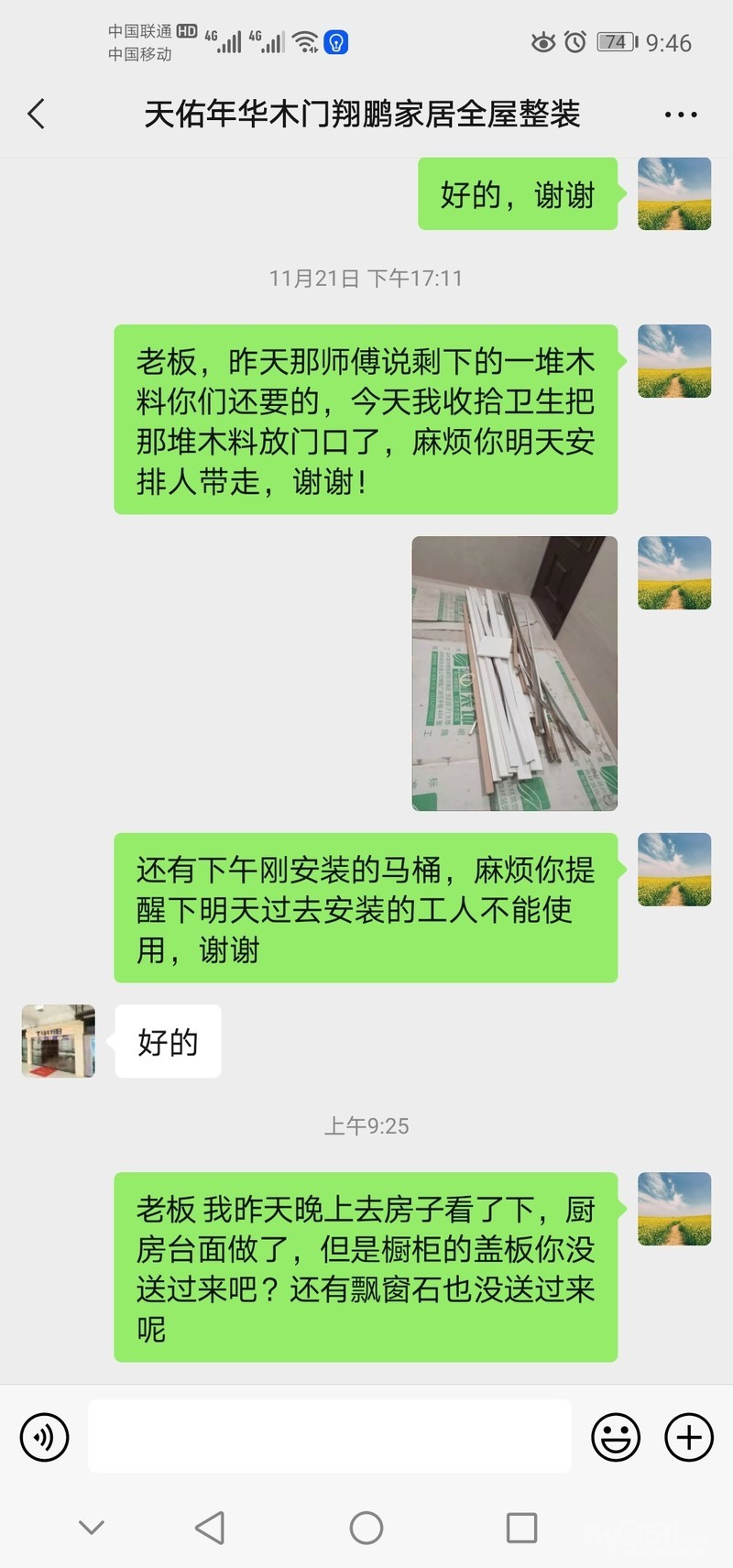The image size is (733, 1568).
Task: Open the plus attachment menu
Action: tap(689, 1437)
